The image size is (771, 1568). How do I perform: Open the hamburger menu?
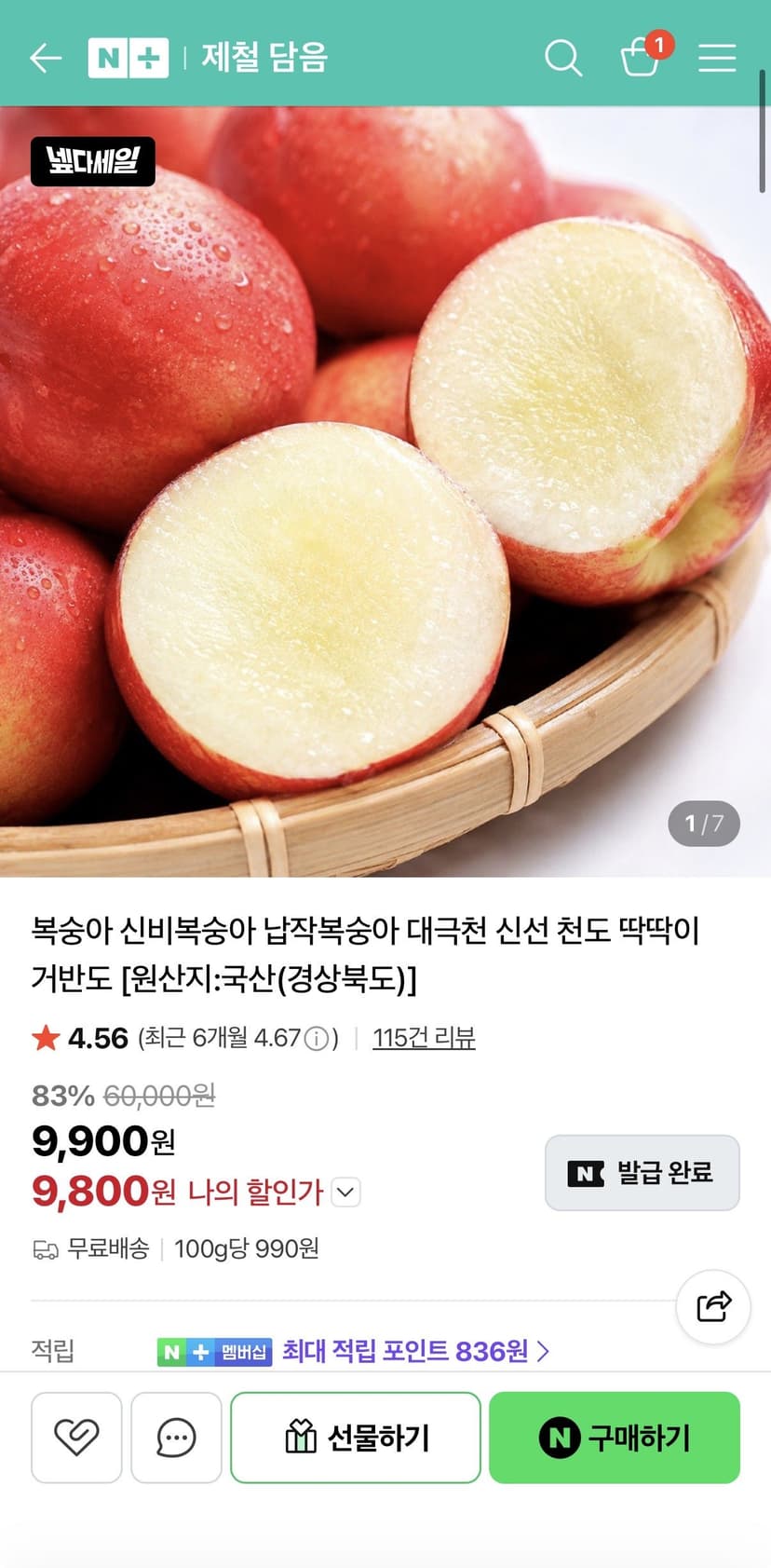point(717,58)
